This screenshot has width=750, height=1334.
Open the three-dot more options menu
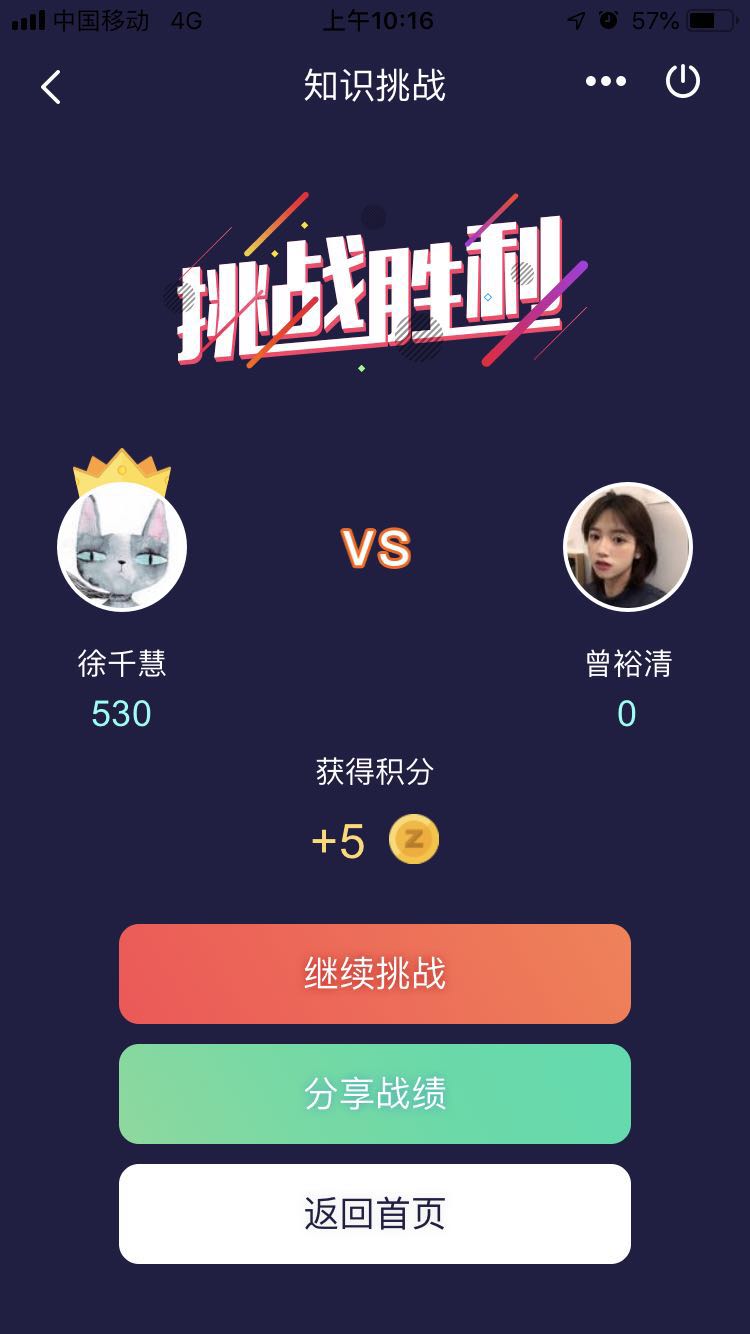coord(606,82)
